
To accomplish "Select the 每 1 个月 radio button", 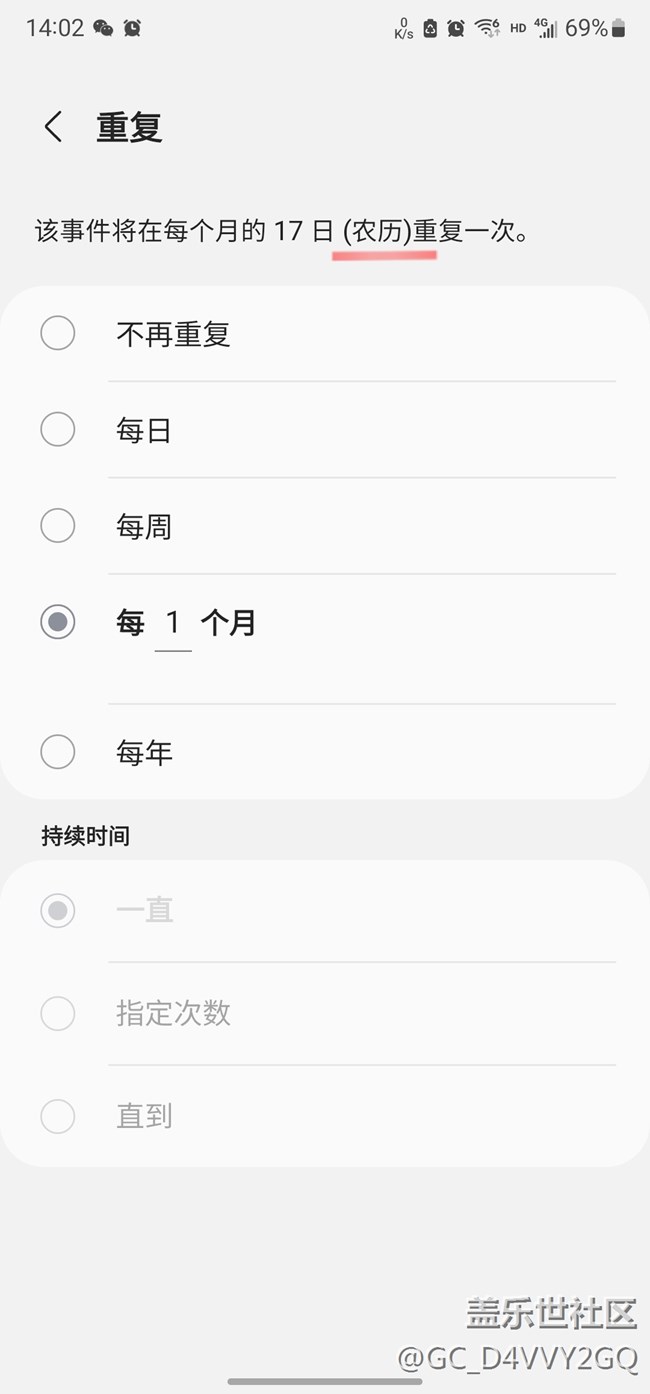I will point(58,622).
